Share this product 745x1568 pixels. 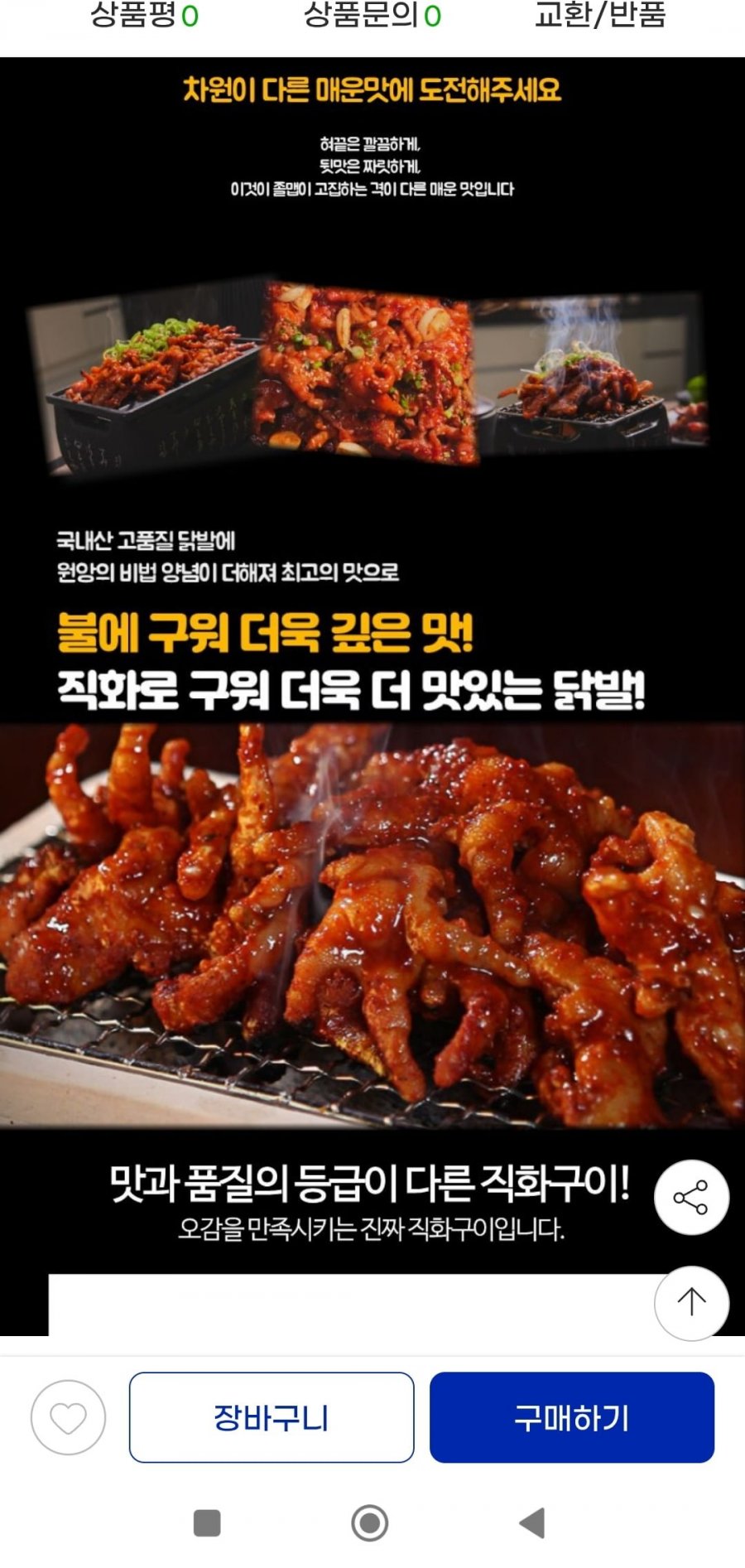click(x=691, y=1198)
